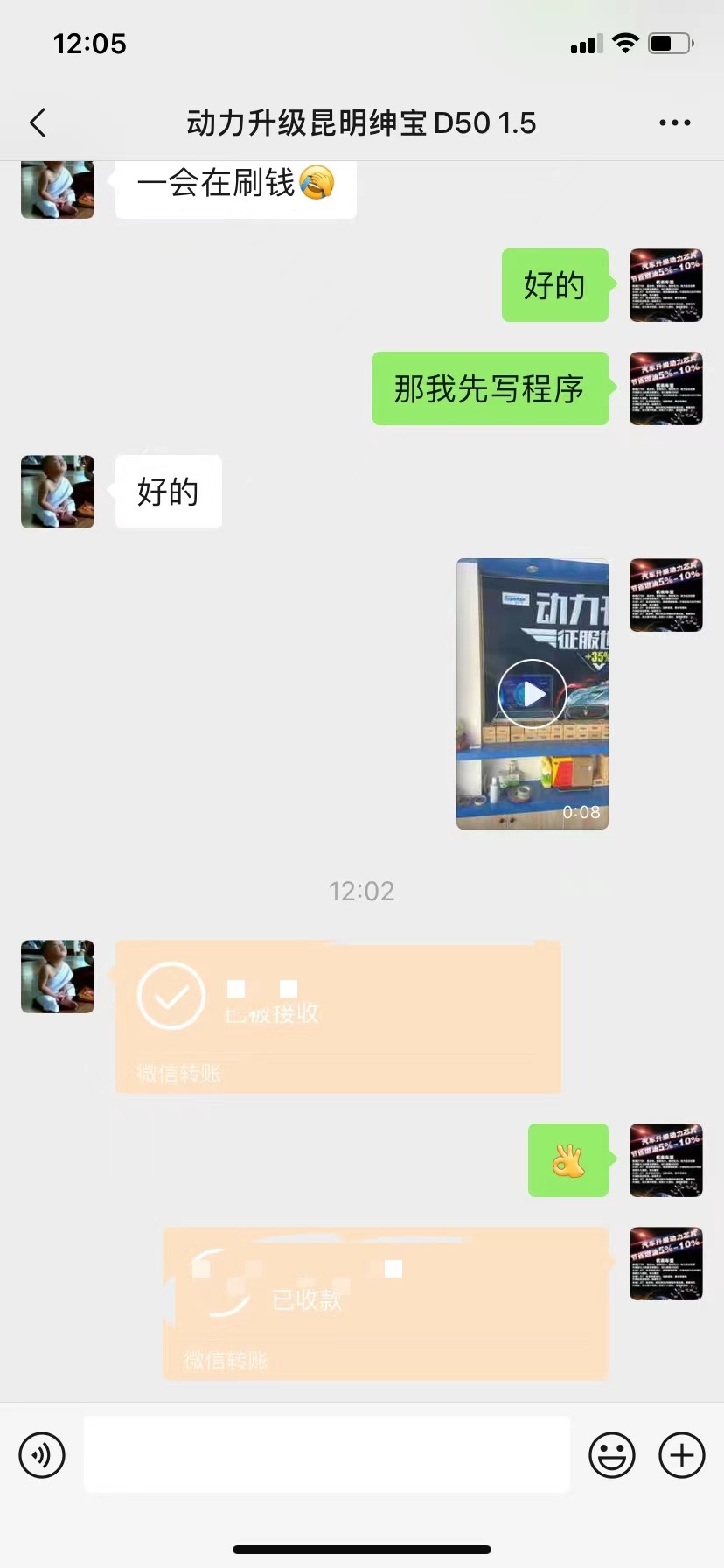Switch to voice message input

point(42,1456)
